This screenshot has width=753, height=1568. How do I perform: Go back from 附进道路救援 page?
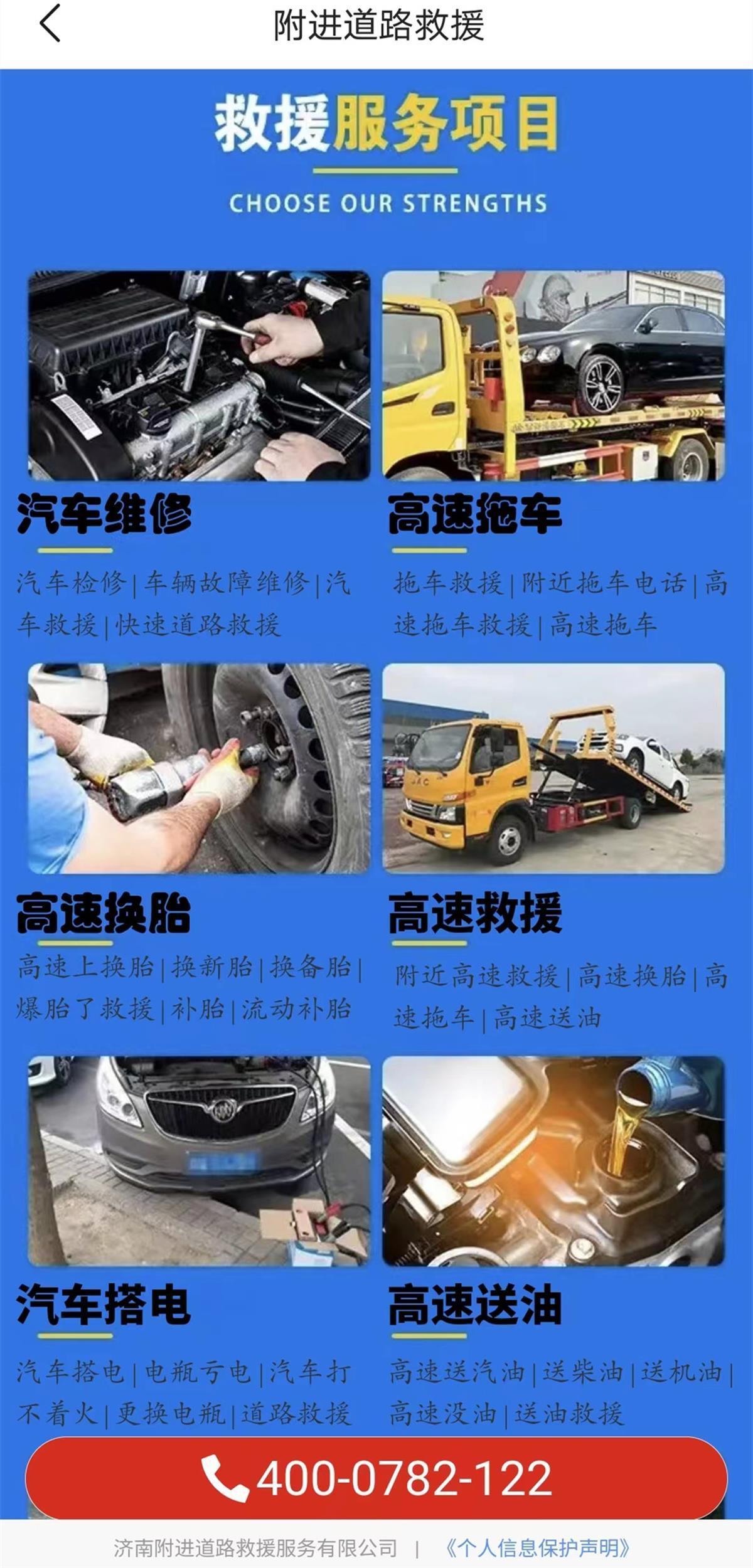50,24
